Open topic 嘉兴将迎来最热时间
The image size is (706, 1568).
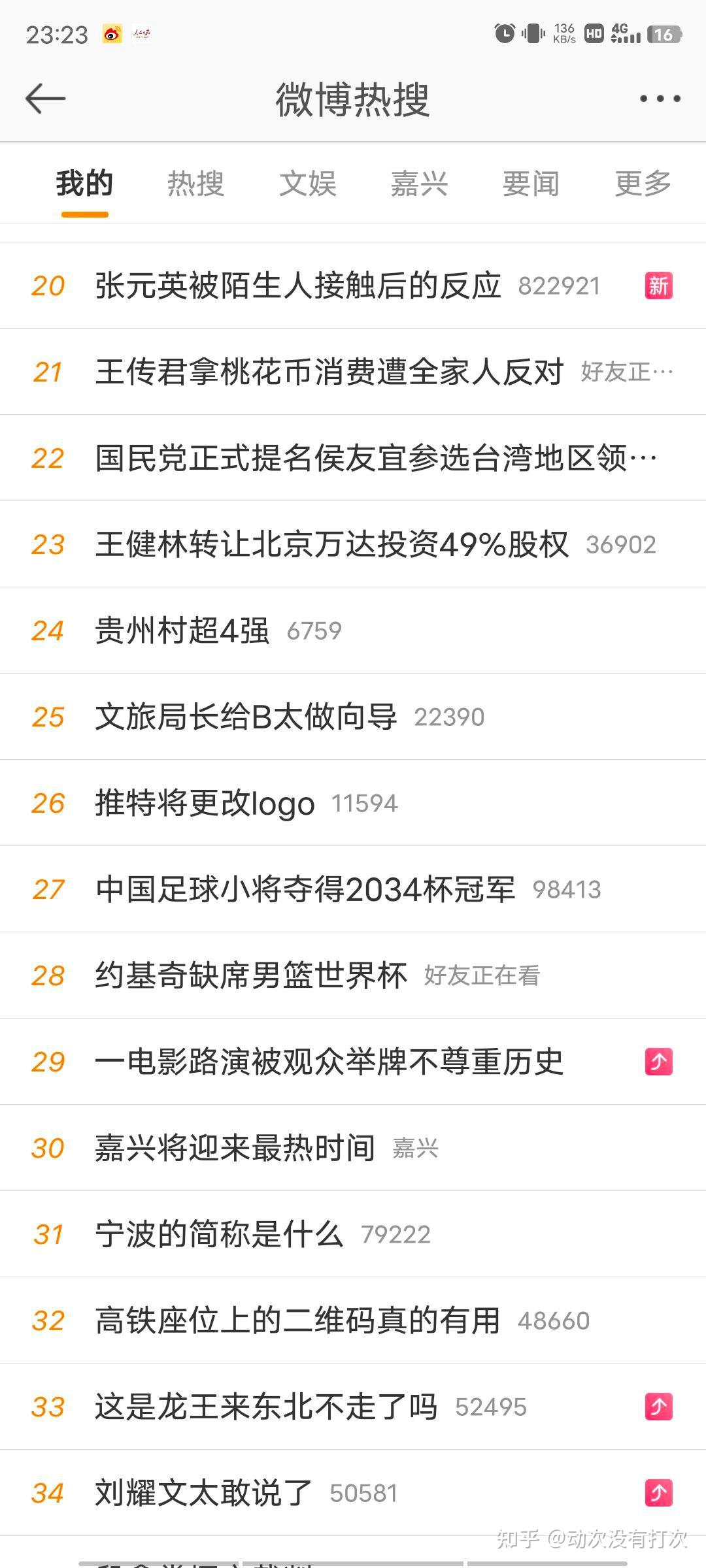click(353, 1148)
